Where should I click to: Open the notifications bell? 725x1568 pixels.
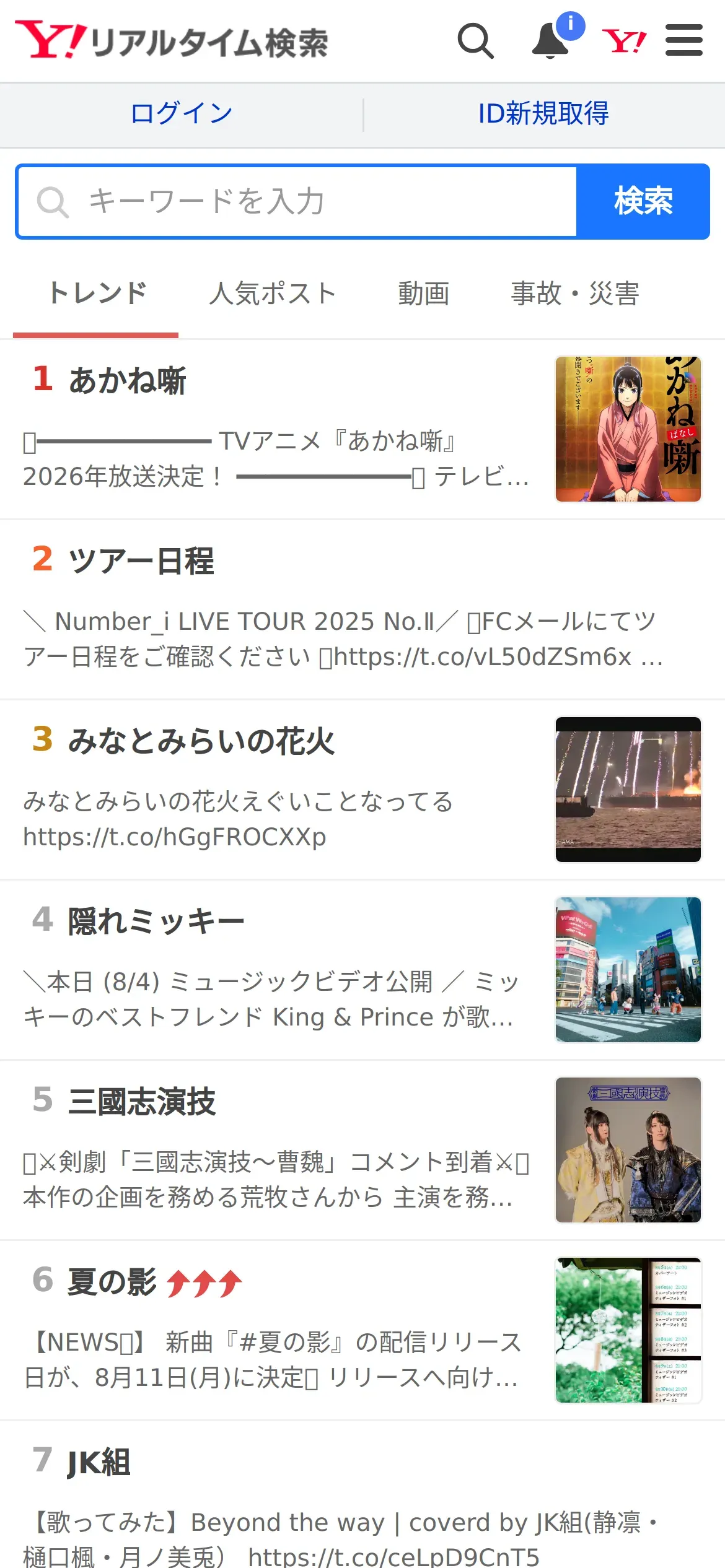(551, 41)
